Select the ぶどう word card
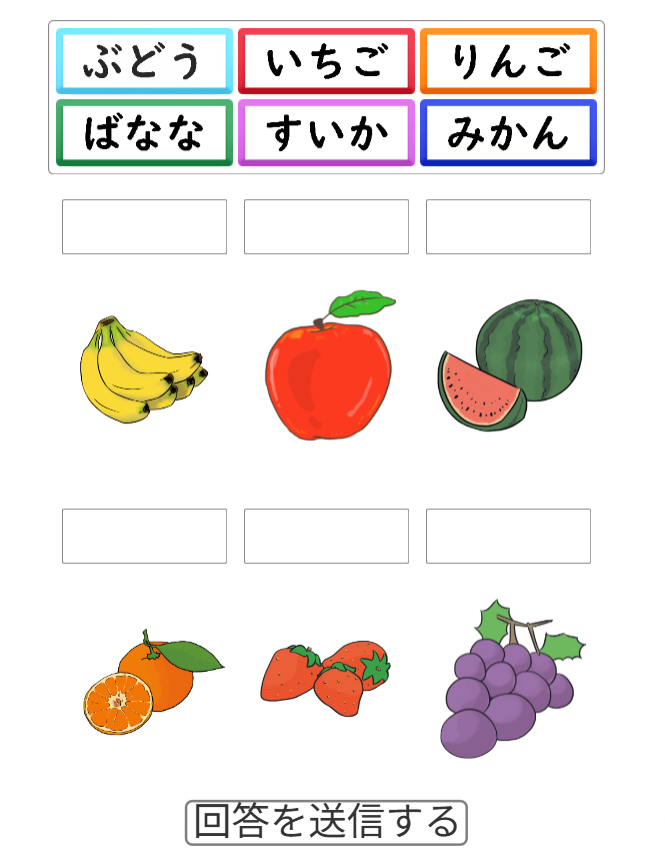Viewport: 665px width, 853px height. [144, 61]
